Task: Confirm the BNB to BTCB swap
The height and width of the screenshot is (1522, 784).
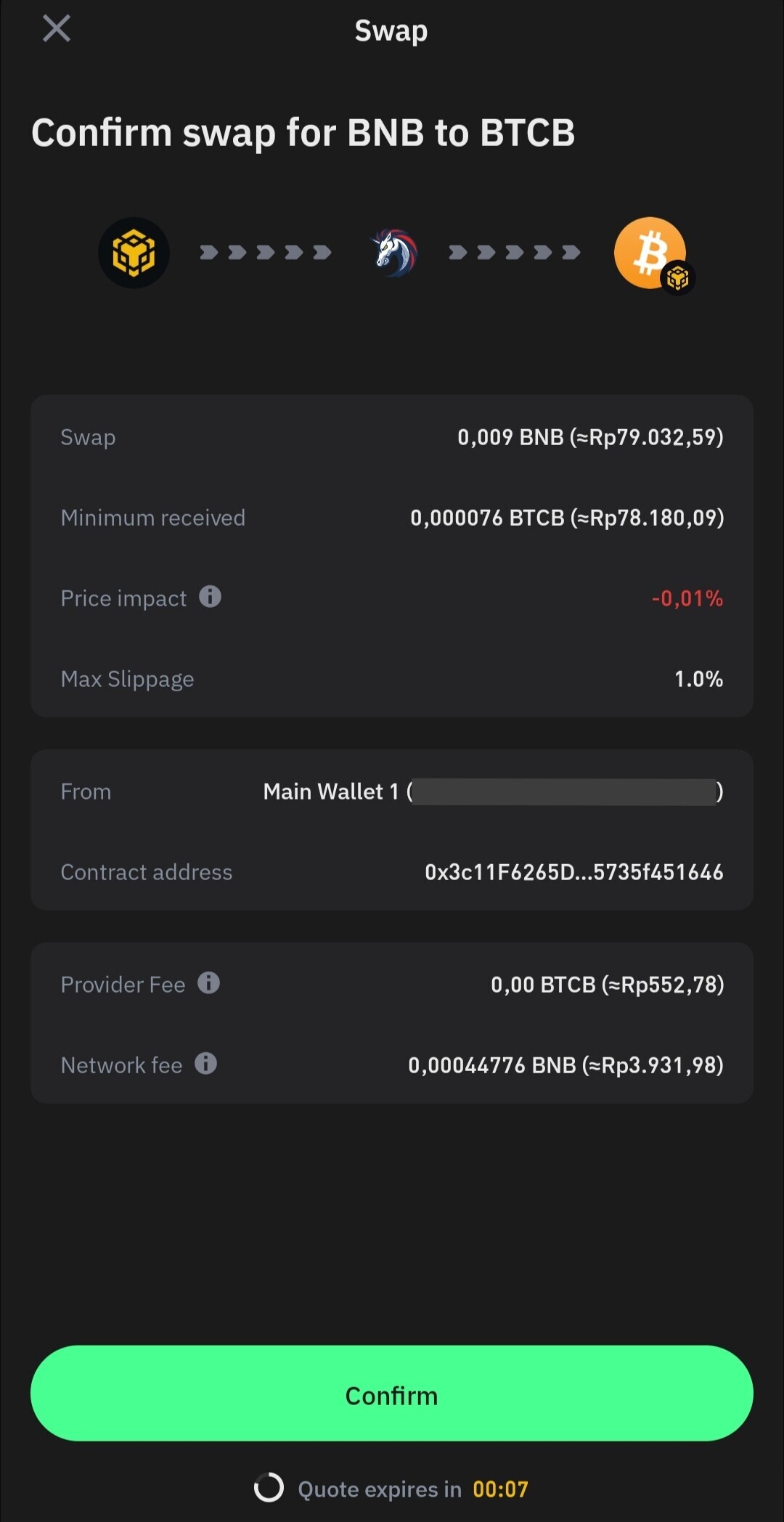Action: coord(392,1393)
